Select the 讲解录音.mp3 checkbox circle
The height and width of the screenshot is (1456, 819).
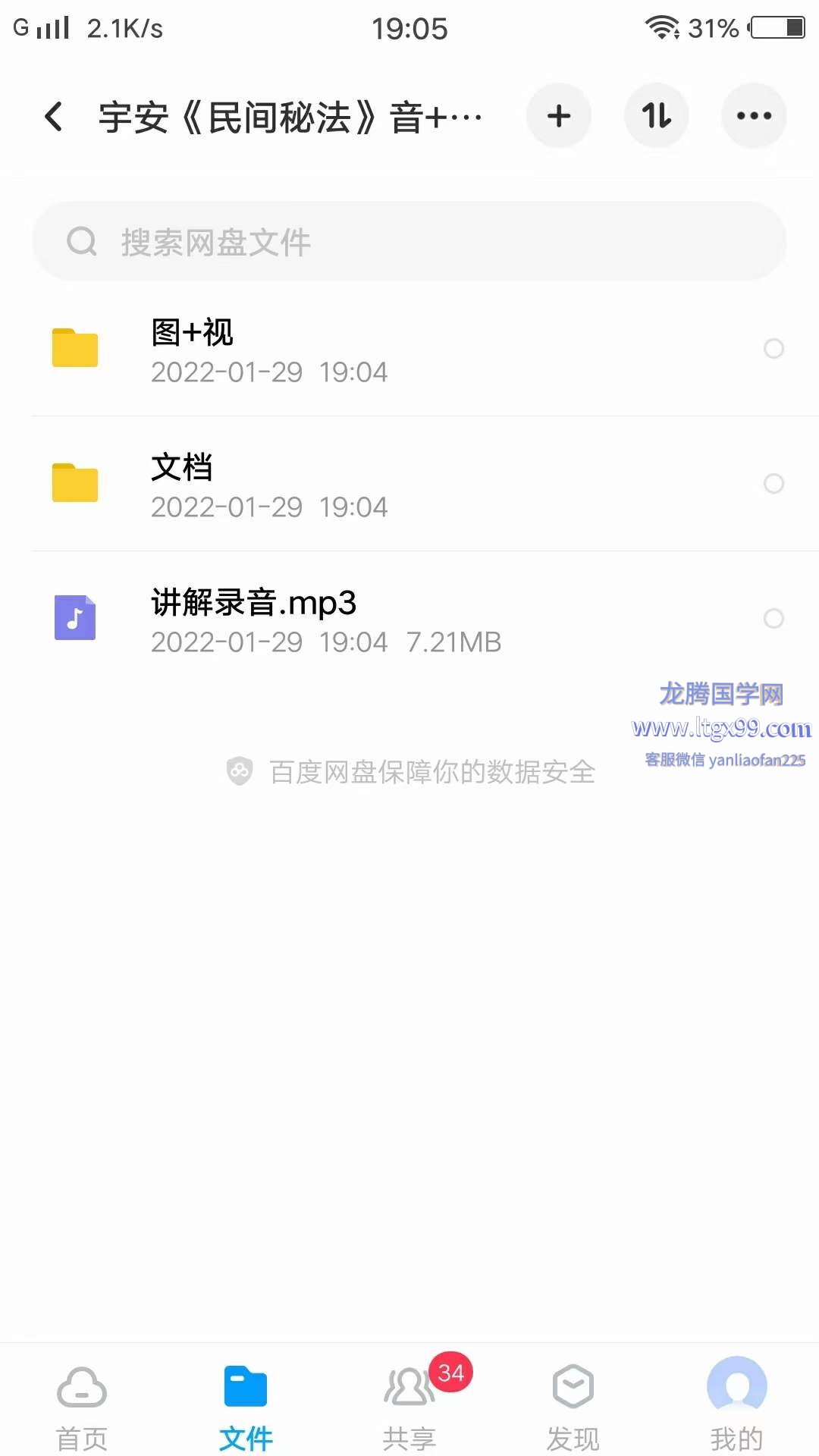(773, 619)
